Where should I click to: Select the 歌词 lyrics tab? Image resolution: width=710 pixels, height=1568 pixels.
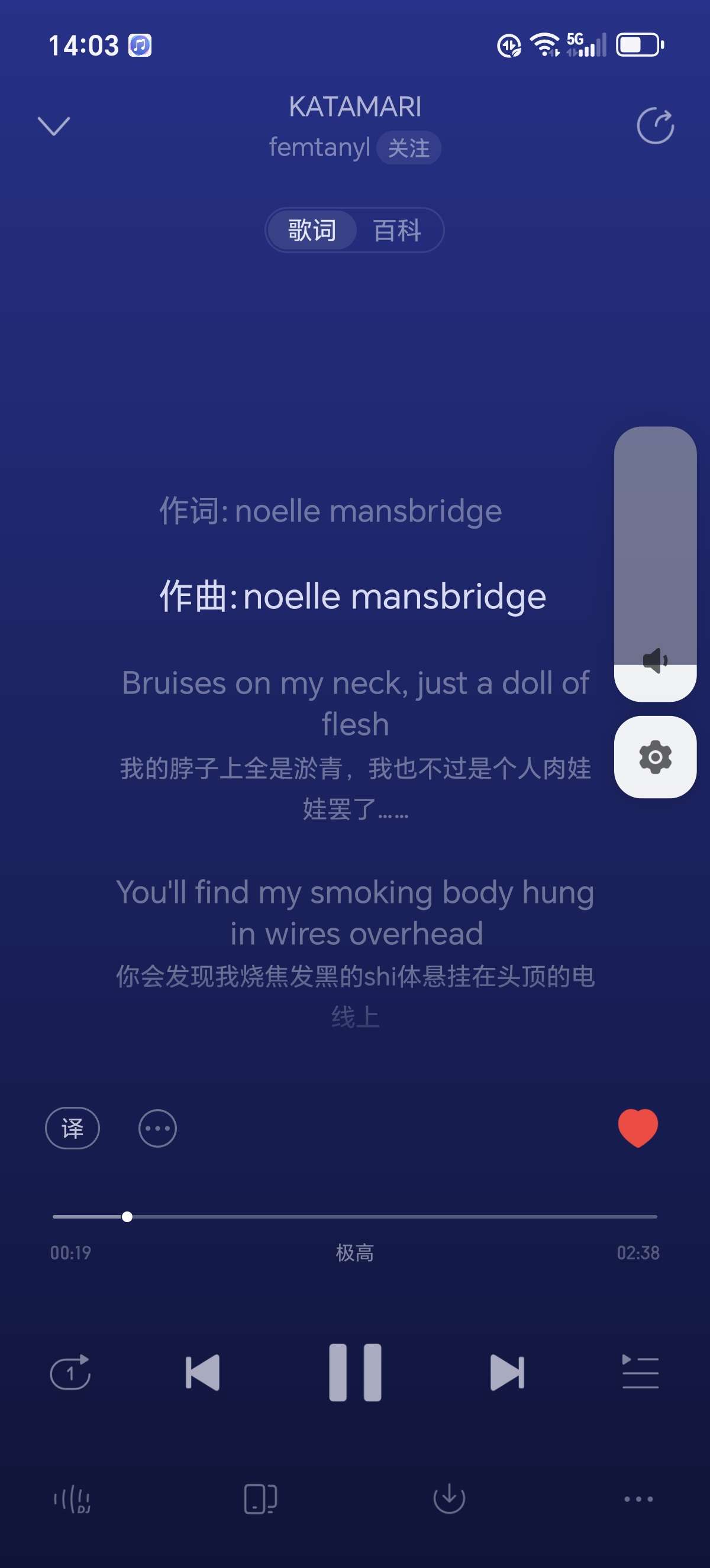[x=312, y=230]
